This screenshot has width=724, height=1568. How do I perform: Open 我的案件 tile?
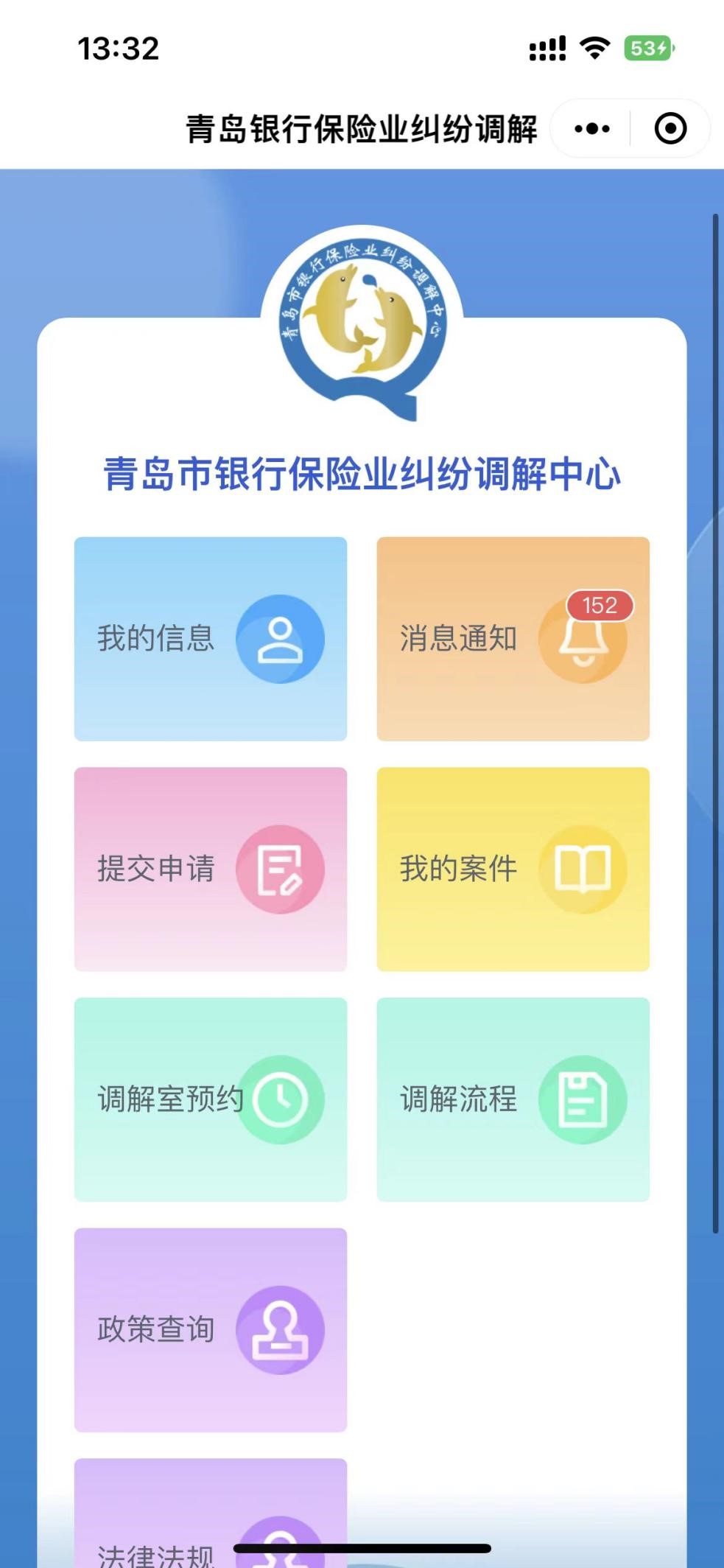pos(513,869)
